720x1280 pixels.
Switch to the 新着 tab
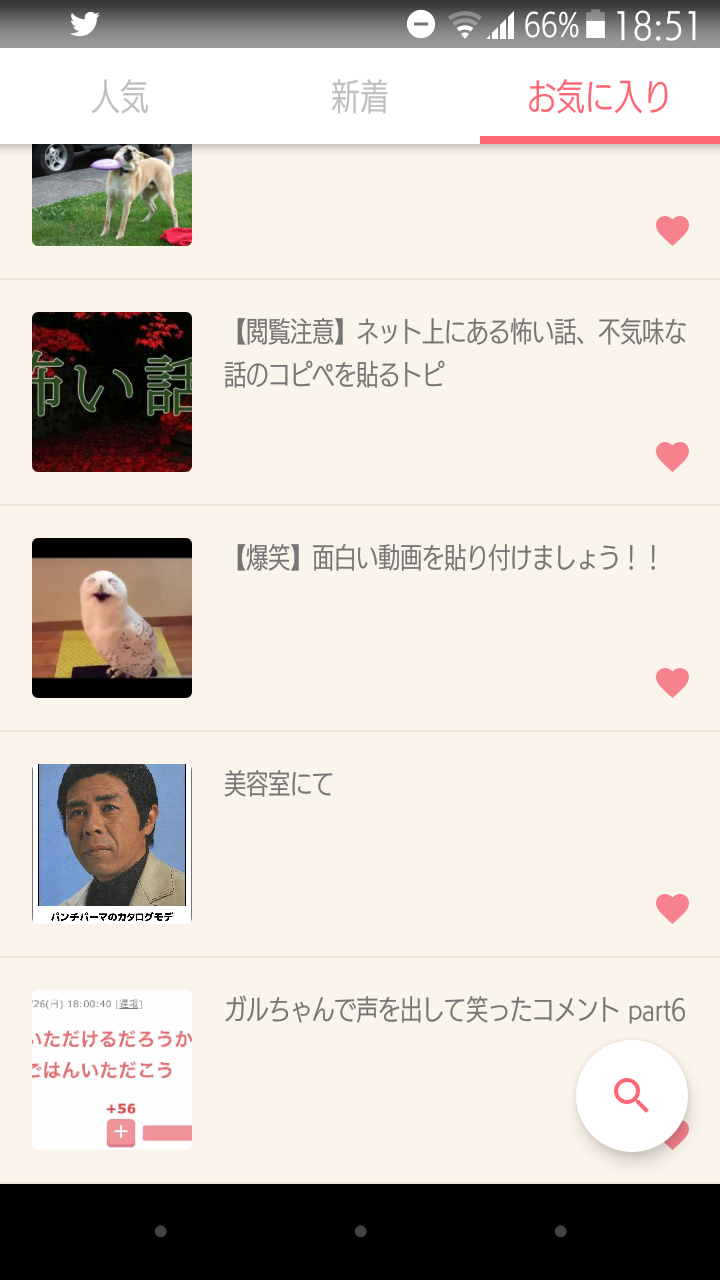point(360,97)
